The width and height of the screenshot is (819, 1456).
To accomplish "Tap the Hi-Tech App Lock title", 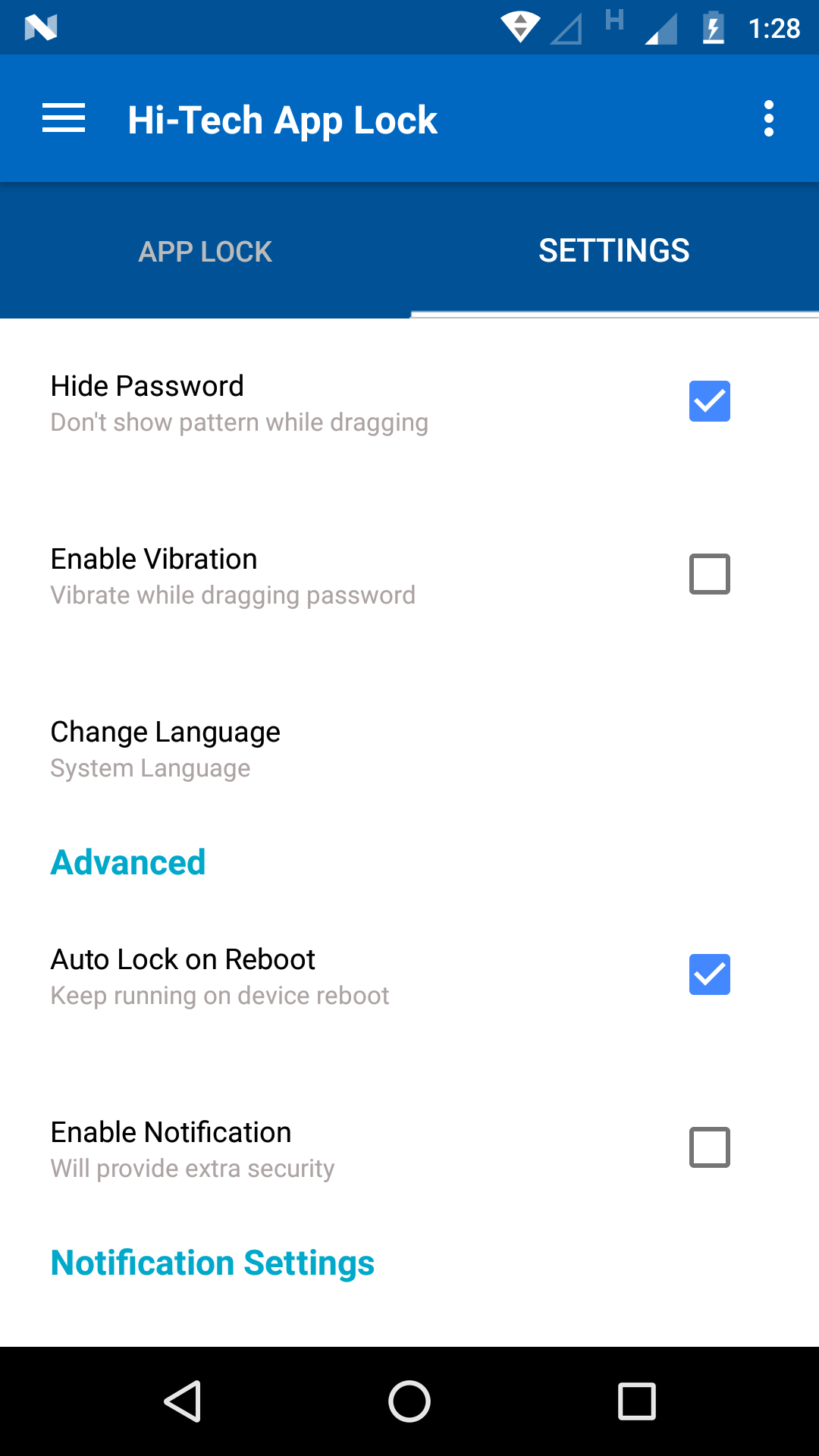I will [282, 119].
